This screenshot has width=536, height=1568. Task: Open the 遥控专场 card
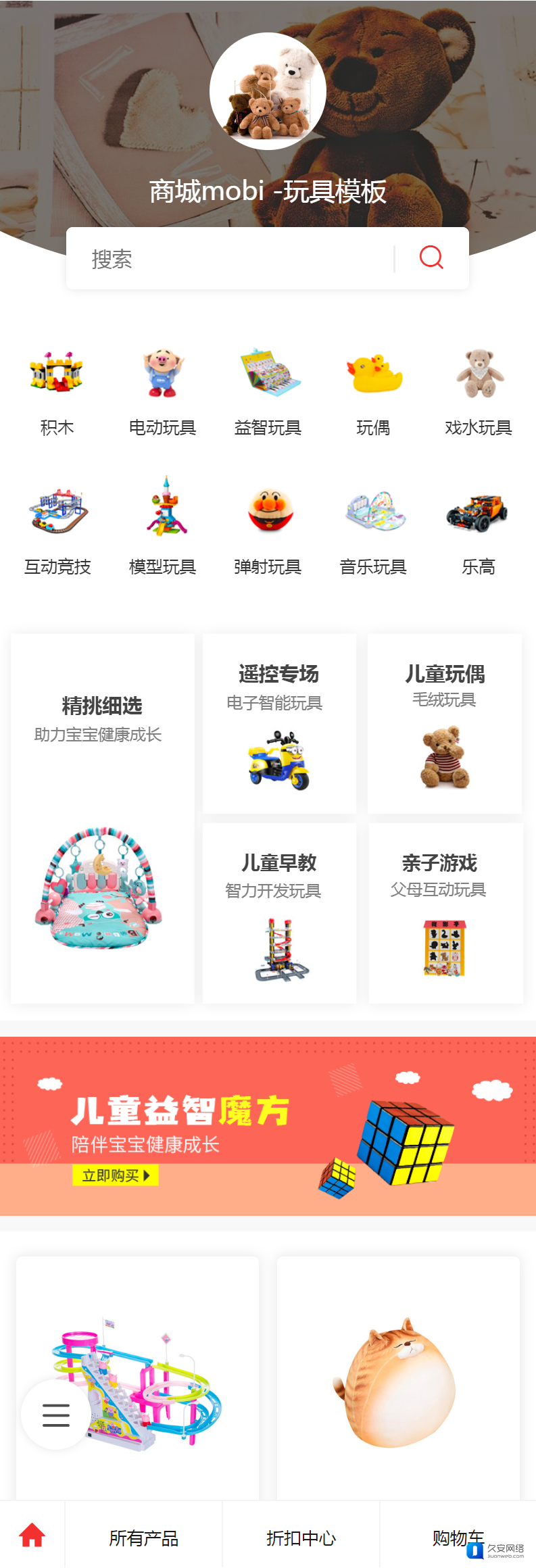(x=279, y=723)
